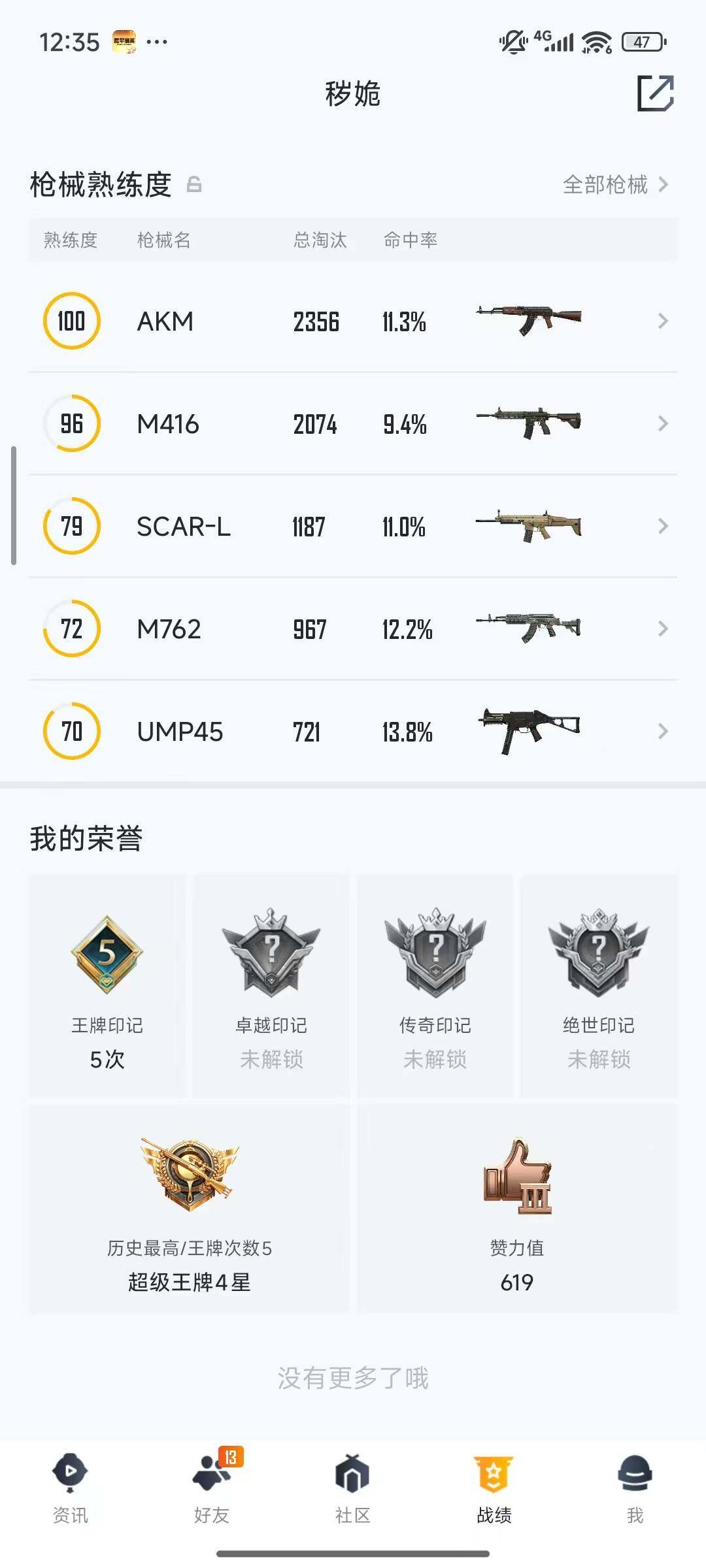Open the share icon at top right
Viewport: 706px width, 1568px height.
coord(656,94)
